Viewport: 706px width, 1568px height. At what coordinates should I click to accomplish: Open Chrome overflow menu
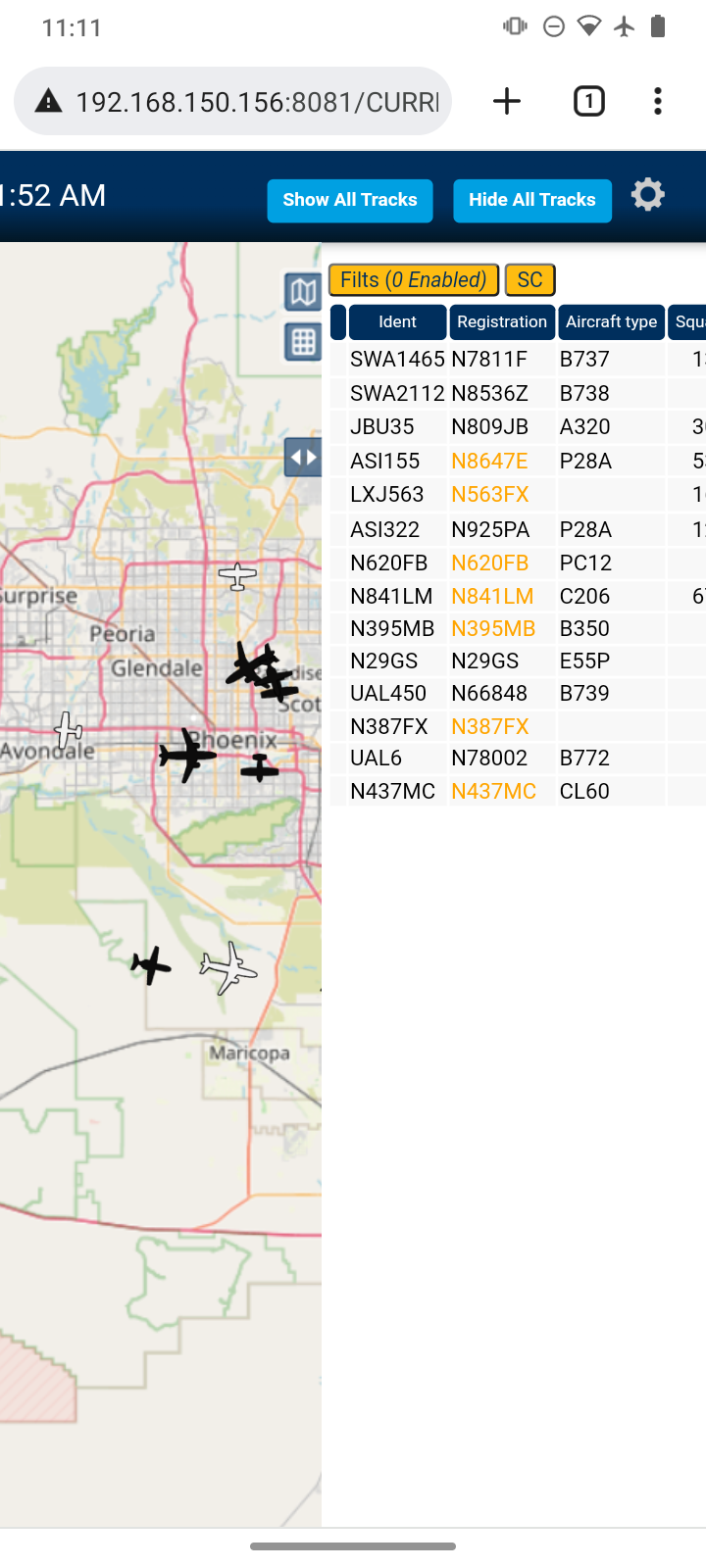658,101
